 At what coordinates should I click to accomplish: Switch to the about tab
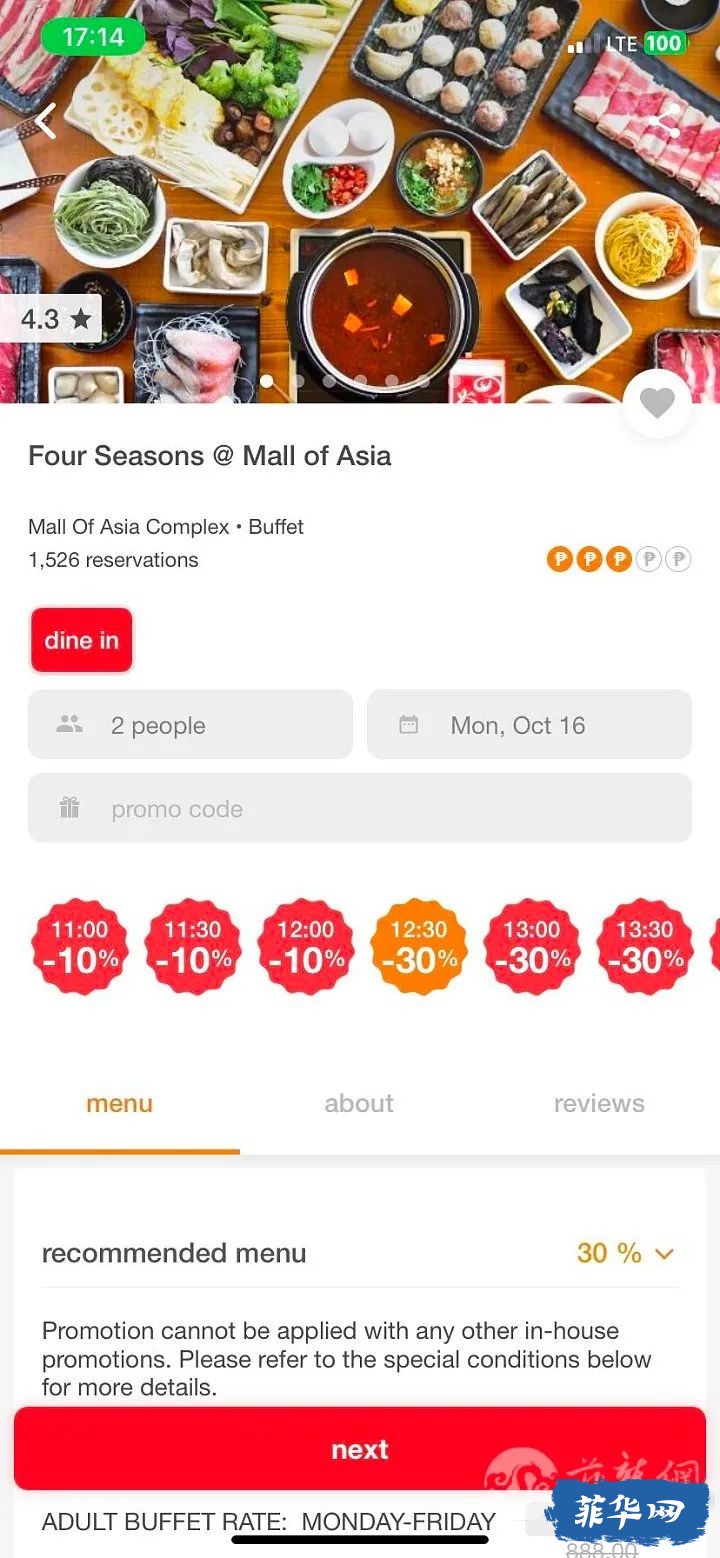coord(359,1103)
